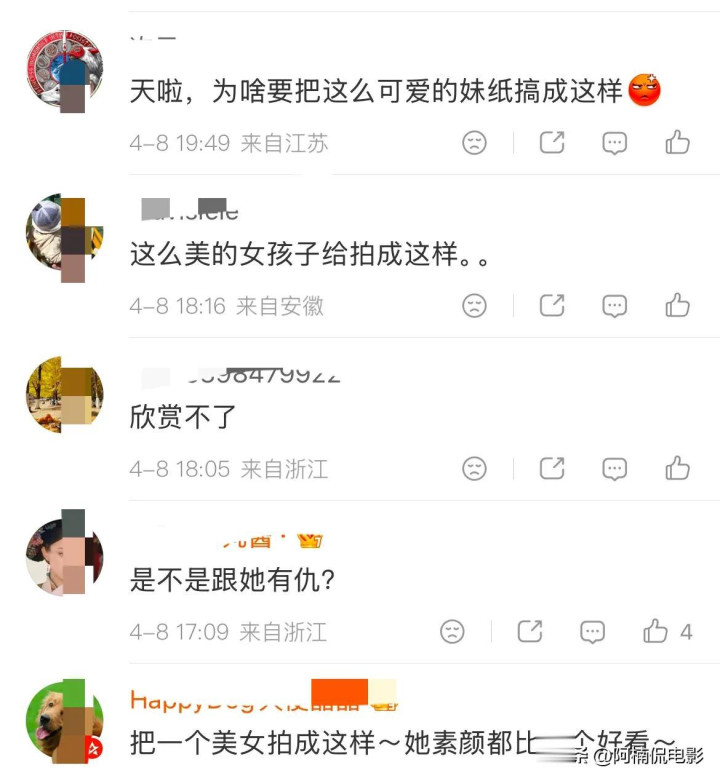Dislike the comment "欣赏不了"
Image resolution: width=720 pixels, height=781 pixels.
point(474,468)
